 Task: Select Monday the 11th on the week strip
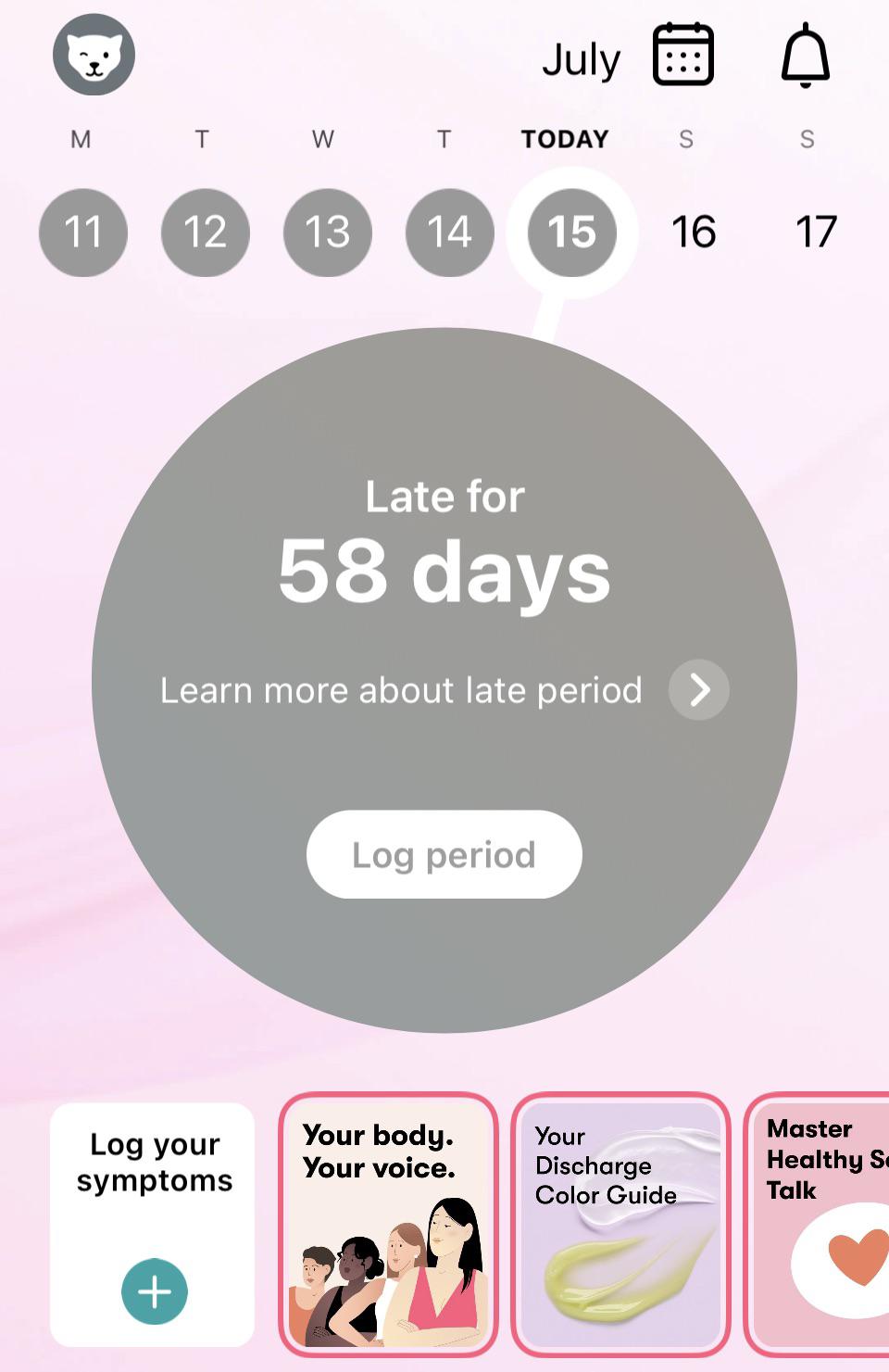tap(82, 233)
